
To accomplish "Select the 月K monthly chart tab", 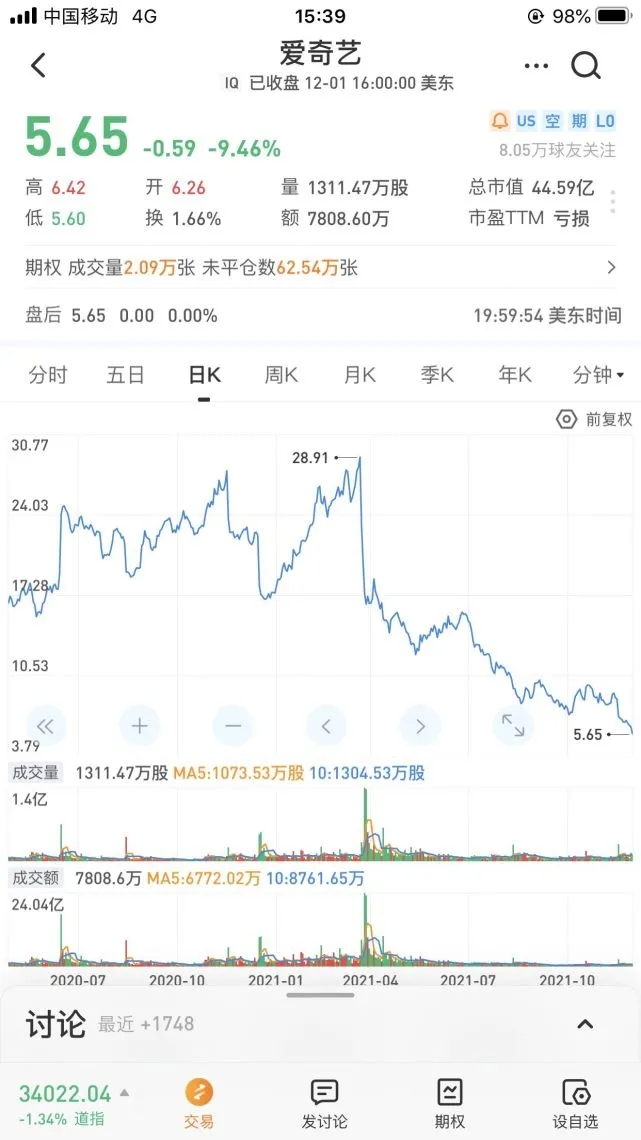I will coord(359,375).
